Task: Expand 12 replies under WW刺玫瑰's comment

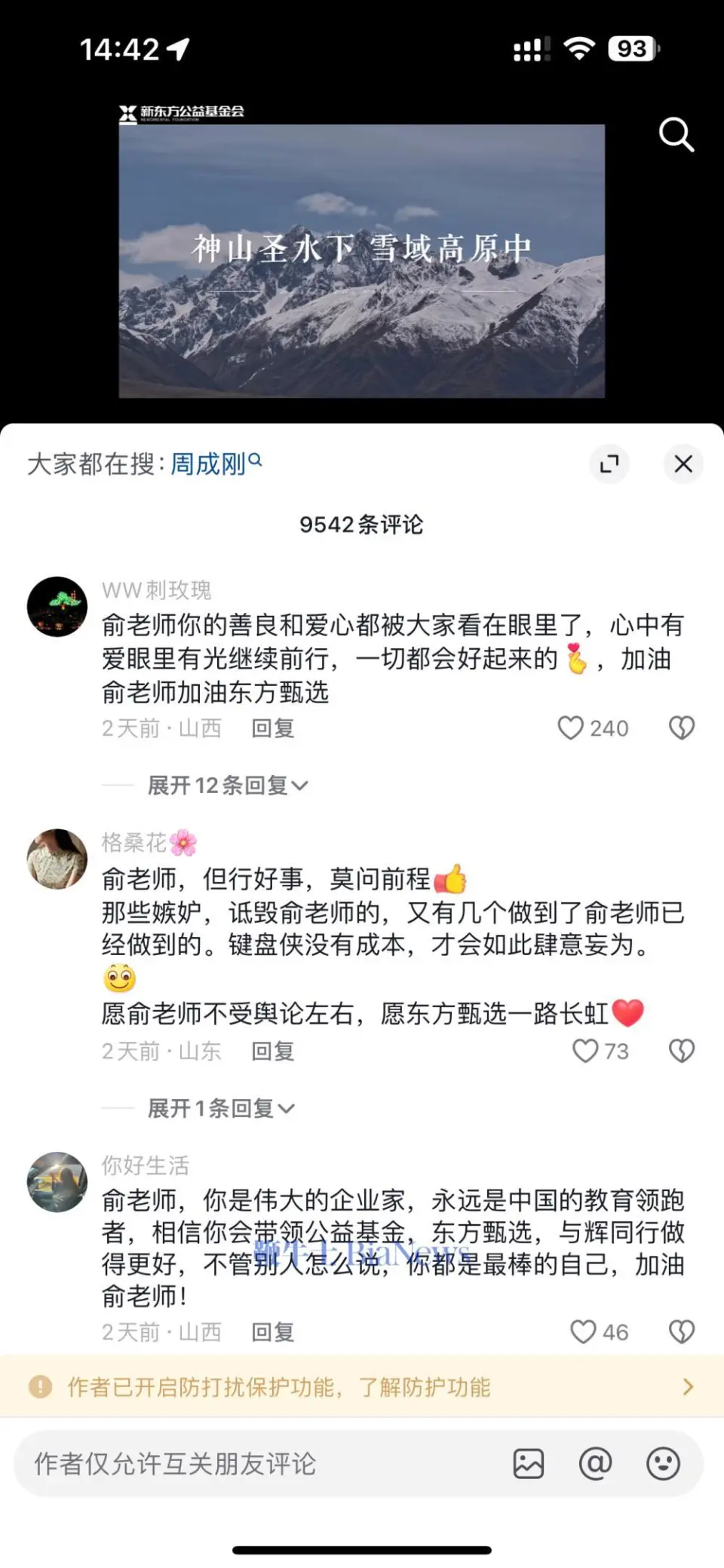Action: pos(228,786)
